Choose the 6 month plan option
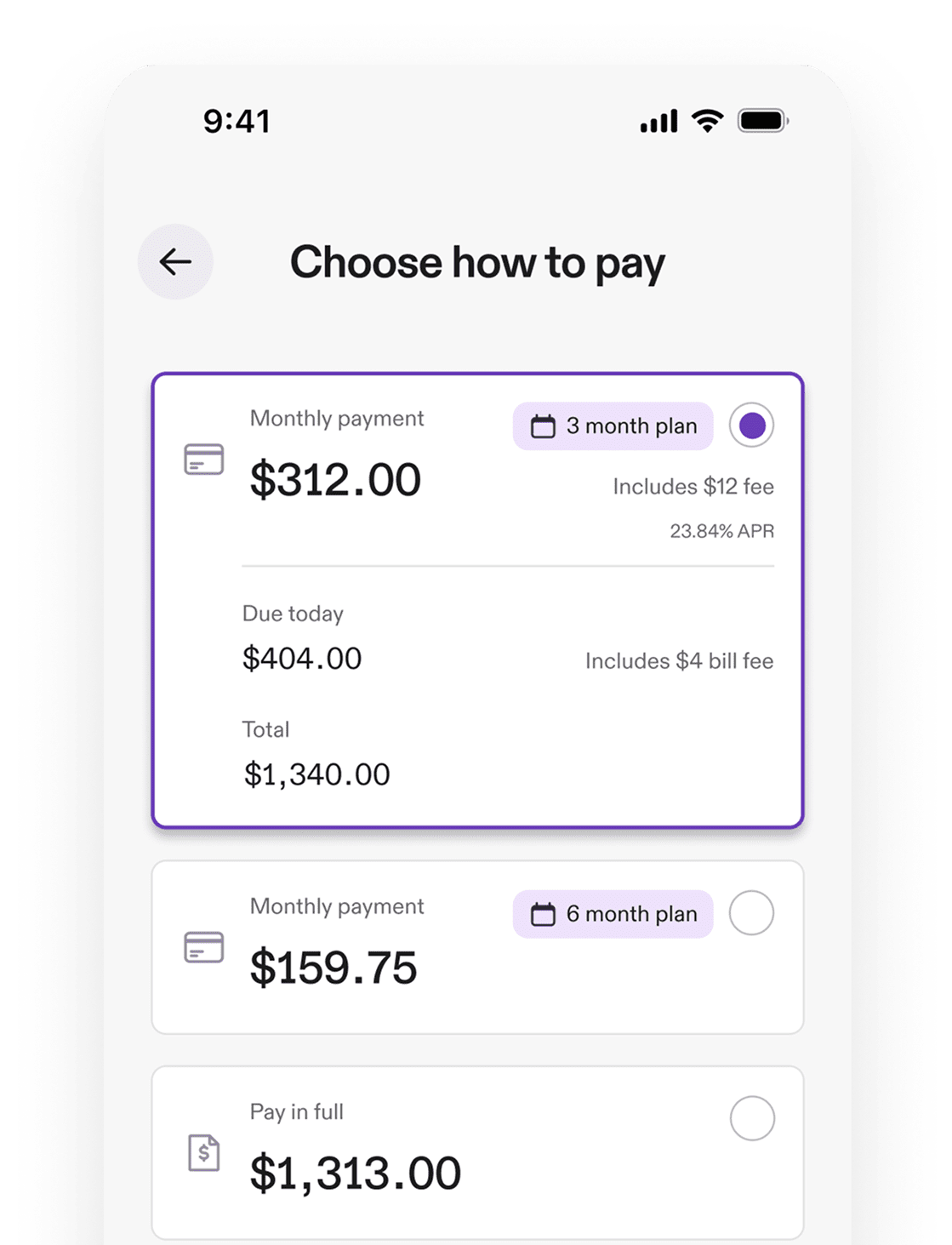 [x=751, y=913]
